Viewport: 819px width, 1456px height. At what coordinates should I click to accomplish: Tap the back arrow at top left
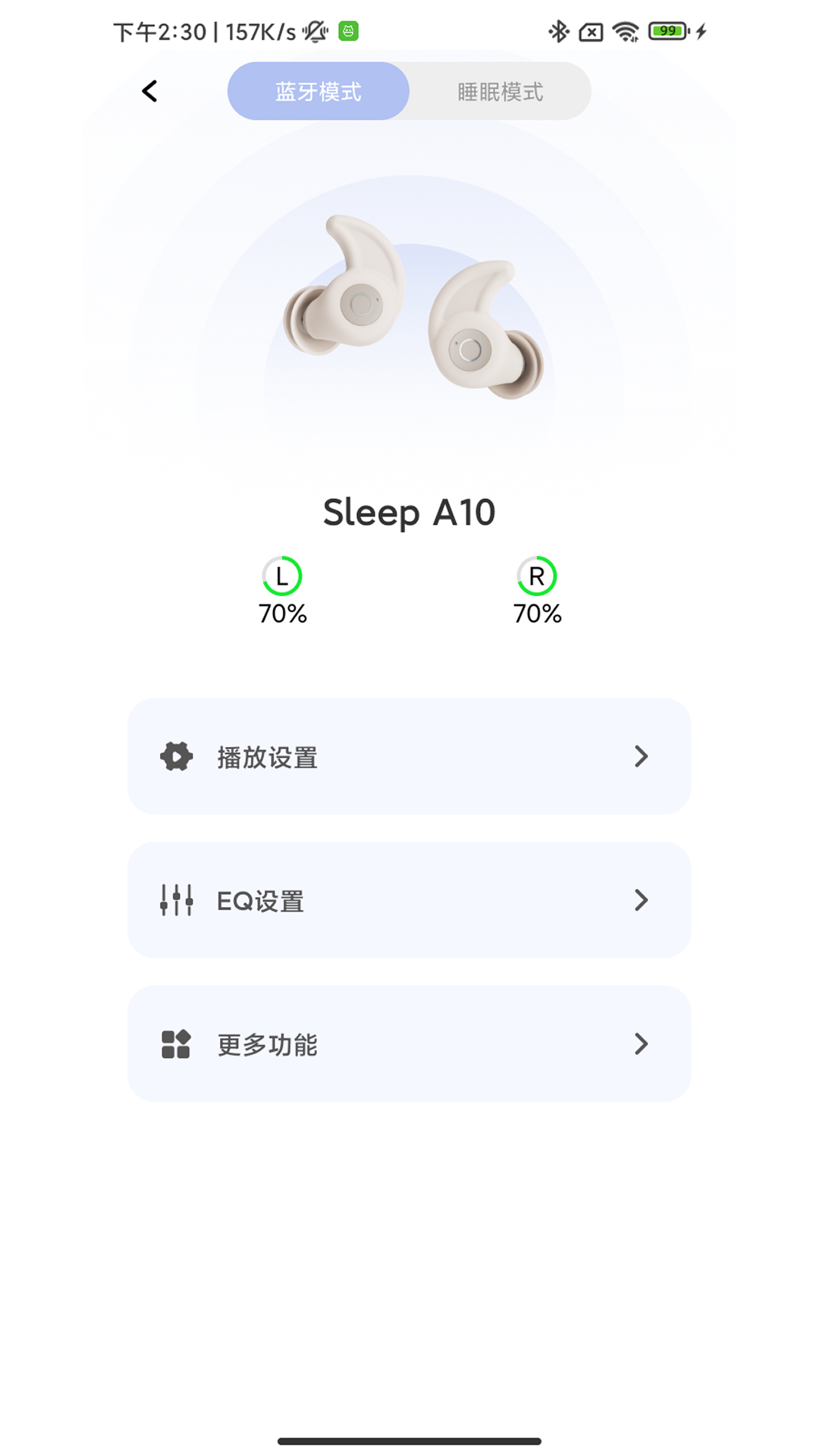(149, 90)
